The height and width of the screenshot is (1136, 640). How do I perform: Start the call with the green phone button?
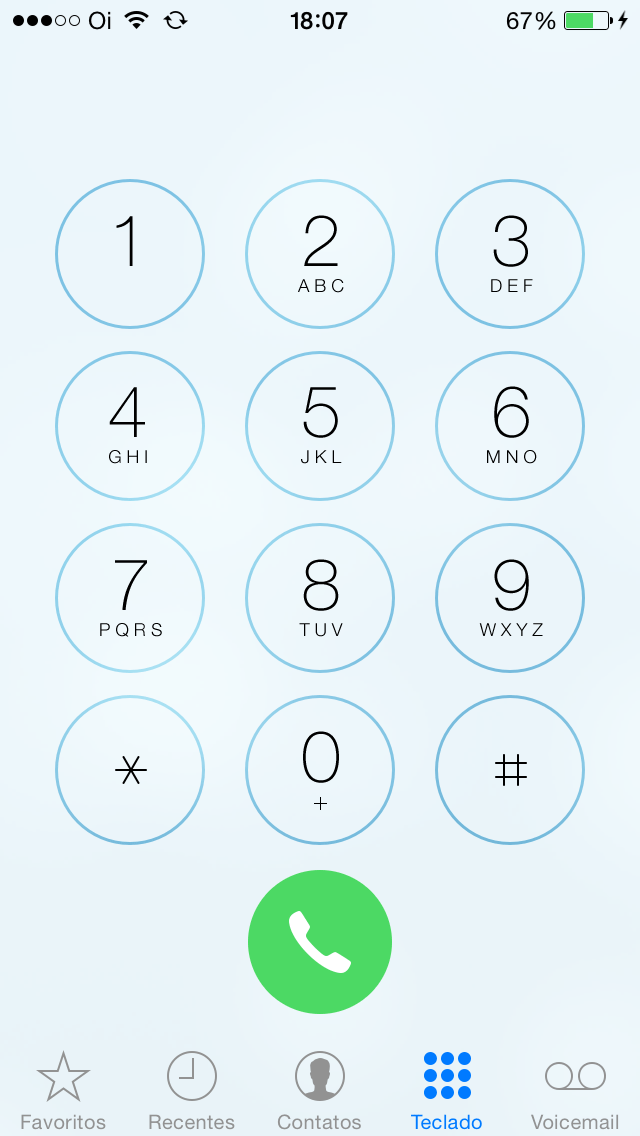coord(320,942)
